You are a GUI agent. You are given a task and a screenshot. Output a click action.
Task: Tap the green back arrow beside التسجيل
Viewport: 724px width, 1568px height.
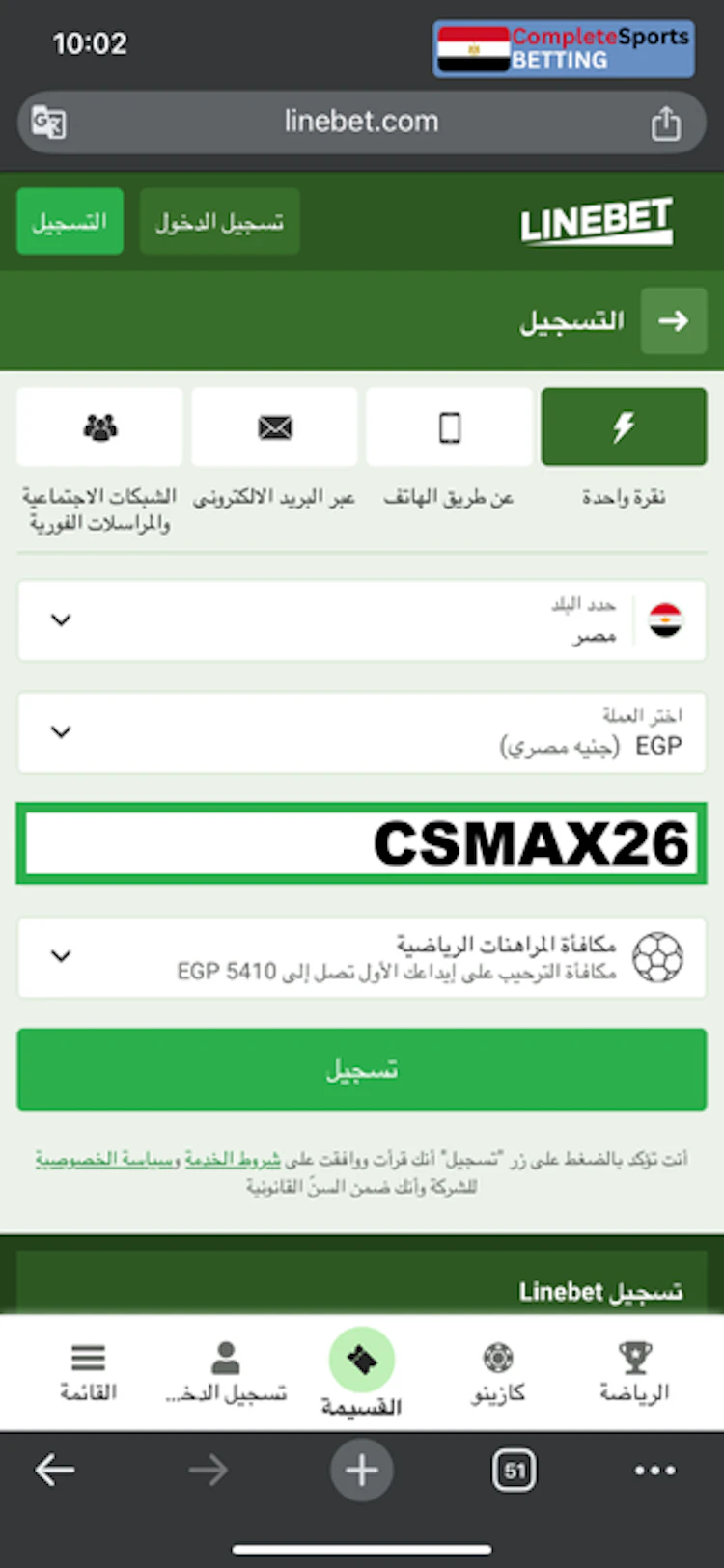click(x=673, y=320)
